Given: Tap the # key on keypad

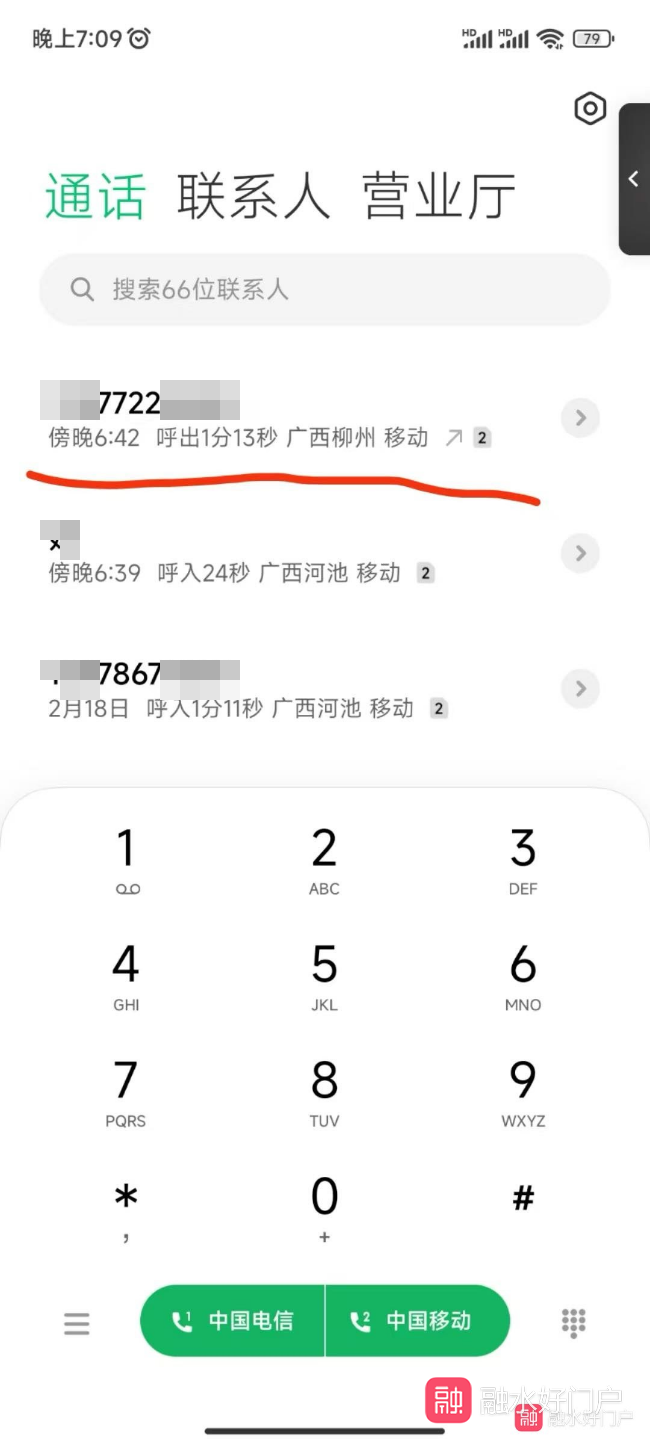Looking at the screenshot, I should [523, 1198].
